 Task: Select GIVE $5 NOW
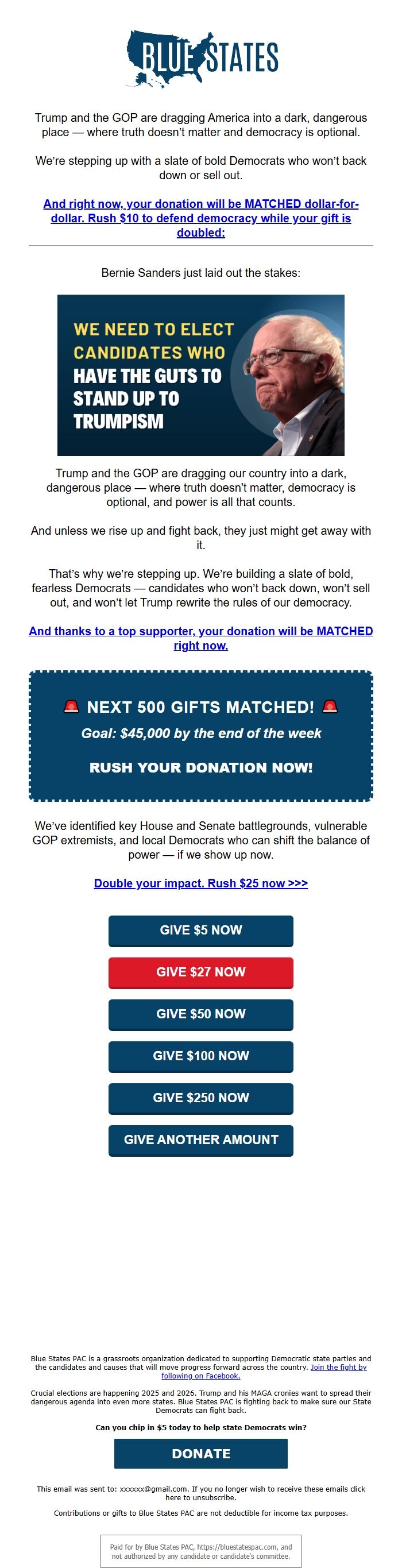coord(200,930)
